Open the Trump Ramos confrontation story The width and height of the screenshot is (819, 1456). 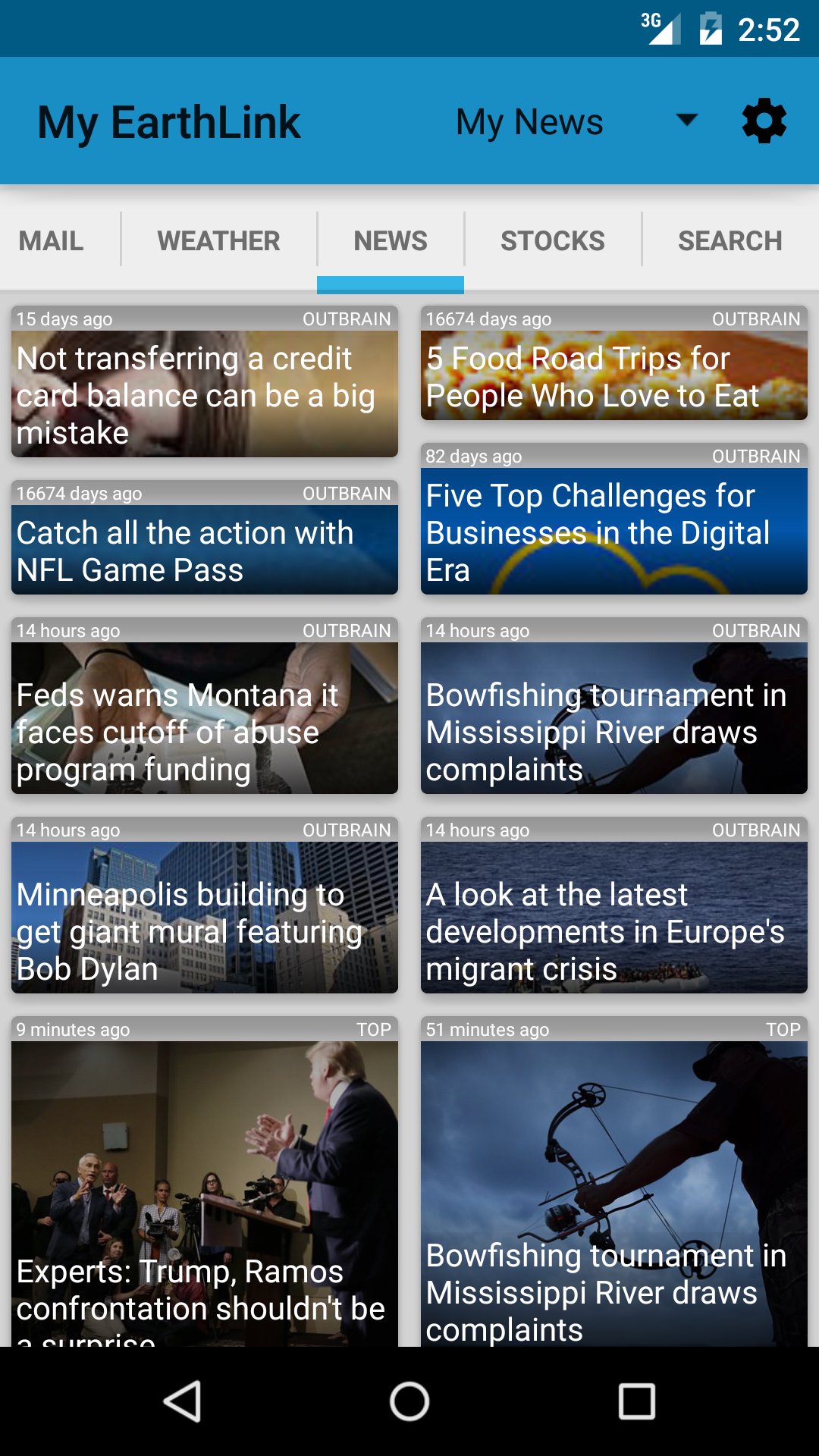[x=205, y=1183]
